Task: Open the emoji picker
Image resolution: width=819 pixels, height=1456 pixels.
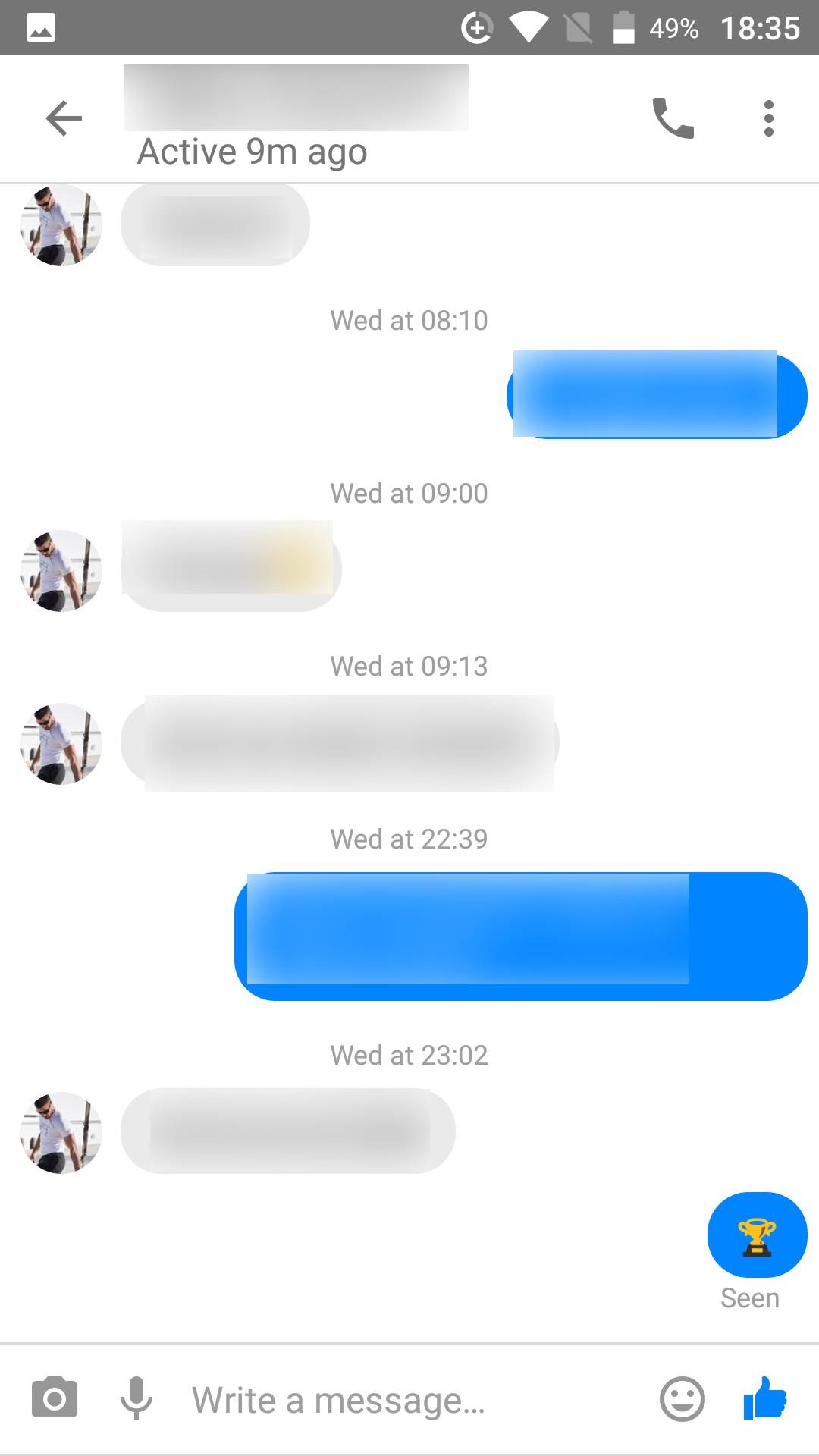Action: pyautogui.click(x=682, y=1399)
